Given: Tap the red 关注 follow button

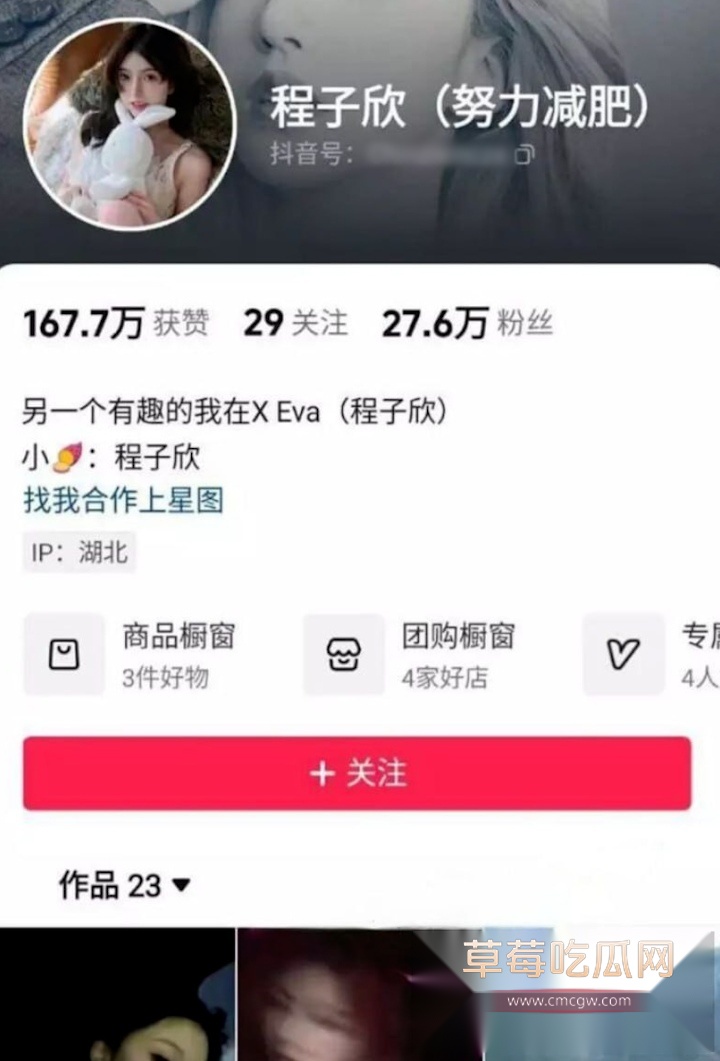Looking at the screenshot, I should pos(360,771).
